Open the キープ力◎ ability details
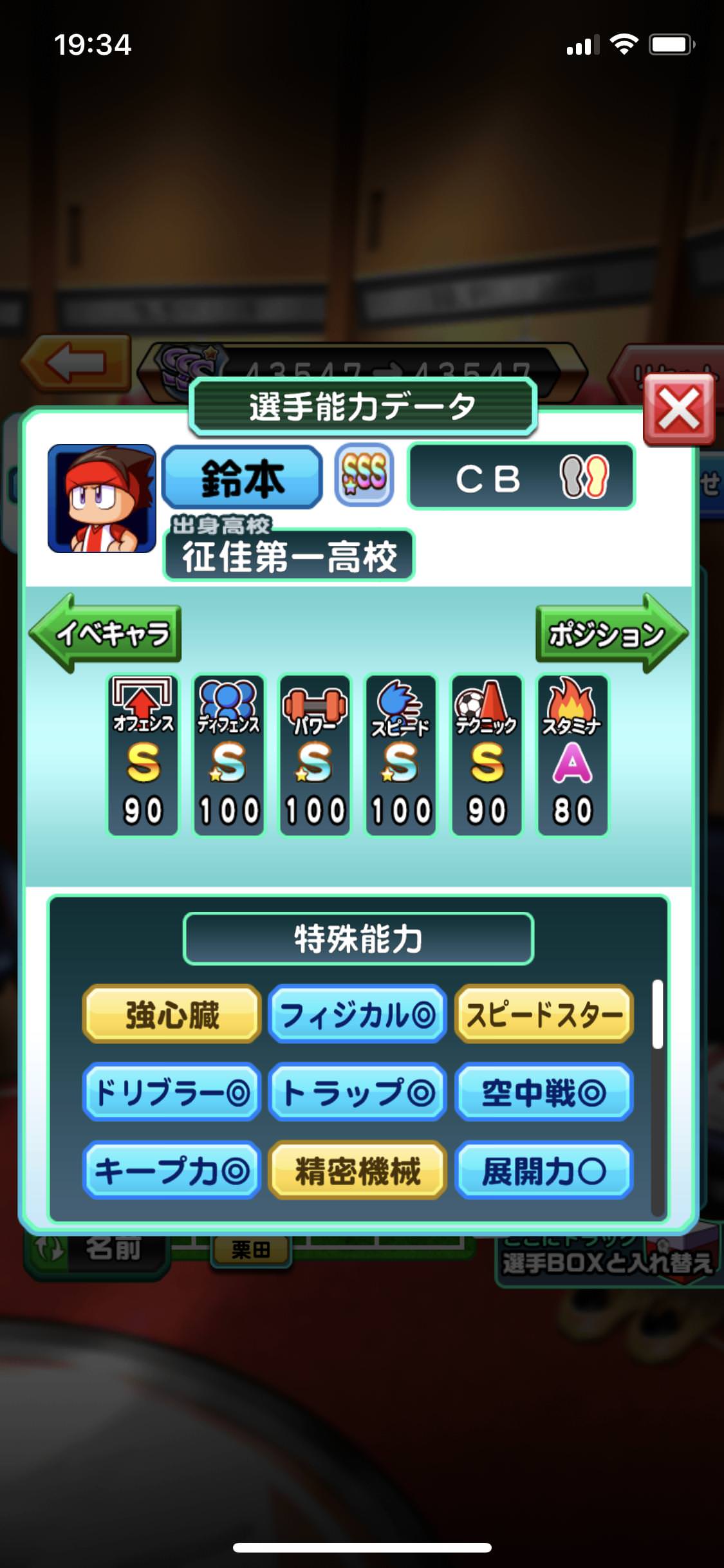Viewport: 724px width, 1568px height. pos(172,1170)
